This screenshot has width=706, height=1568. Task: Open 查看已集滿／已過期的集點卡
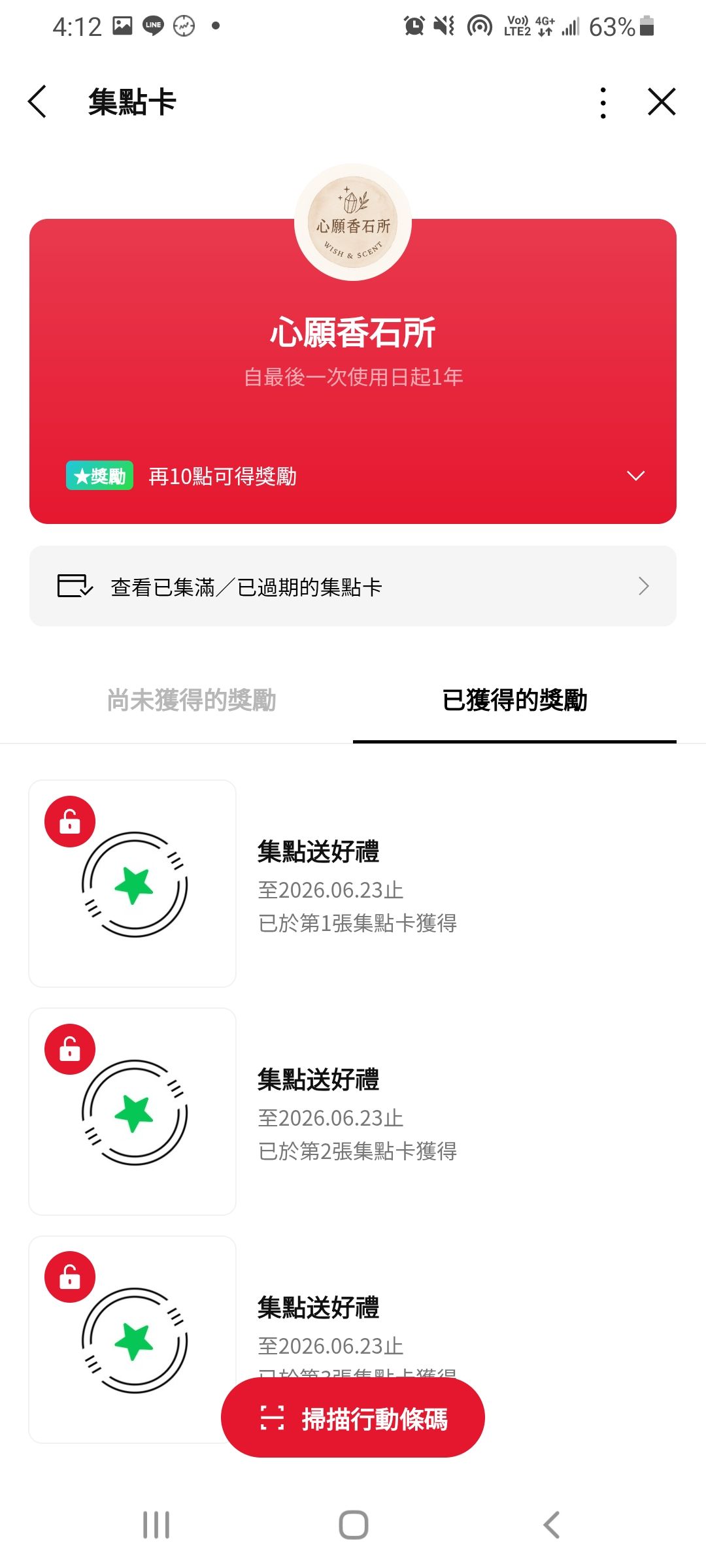click(x=353, y=586)
